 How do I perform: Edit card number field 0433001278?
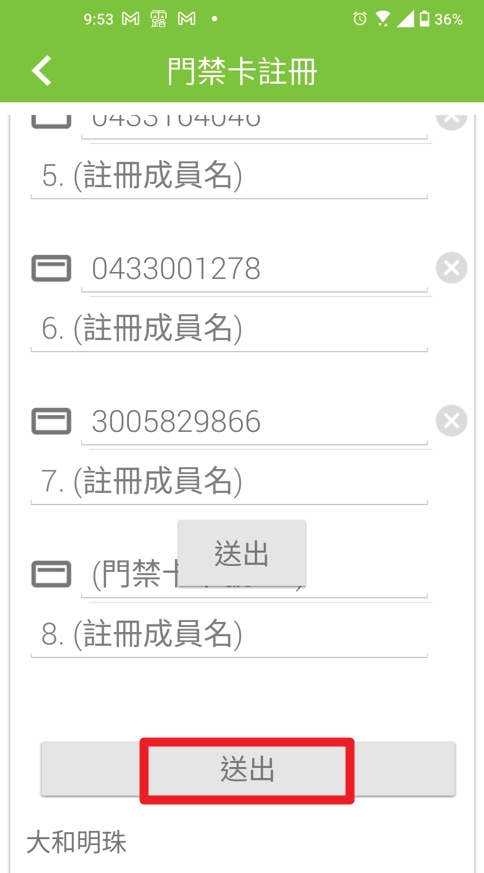click(254, 269)
